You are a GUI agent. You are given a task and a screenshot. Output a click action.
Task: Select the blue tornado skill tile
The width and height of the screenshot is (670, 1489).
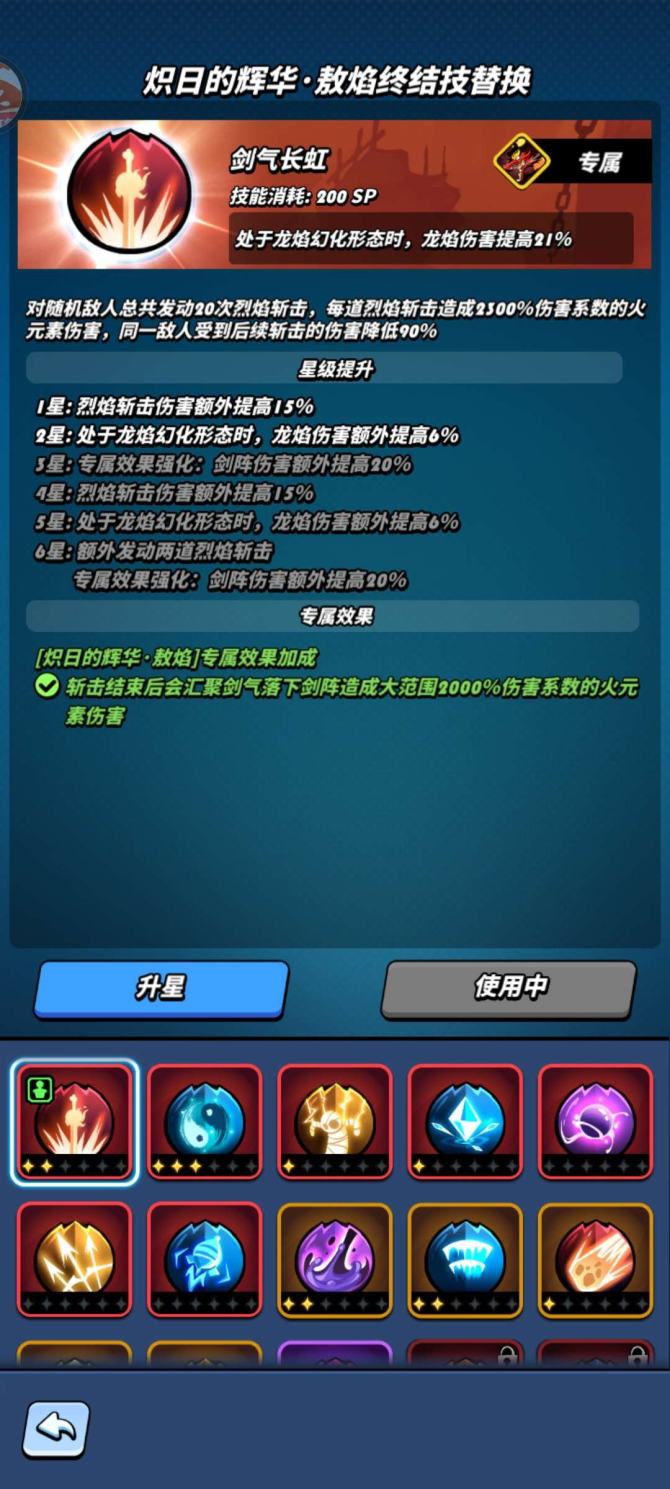(x=204, y=1259)
